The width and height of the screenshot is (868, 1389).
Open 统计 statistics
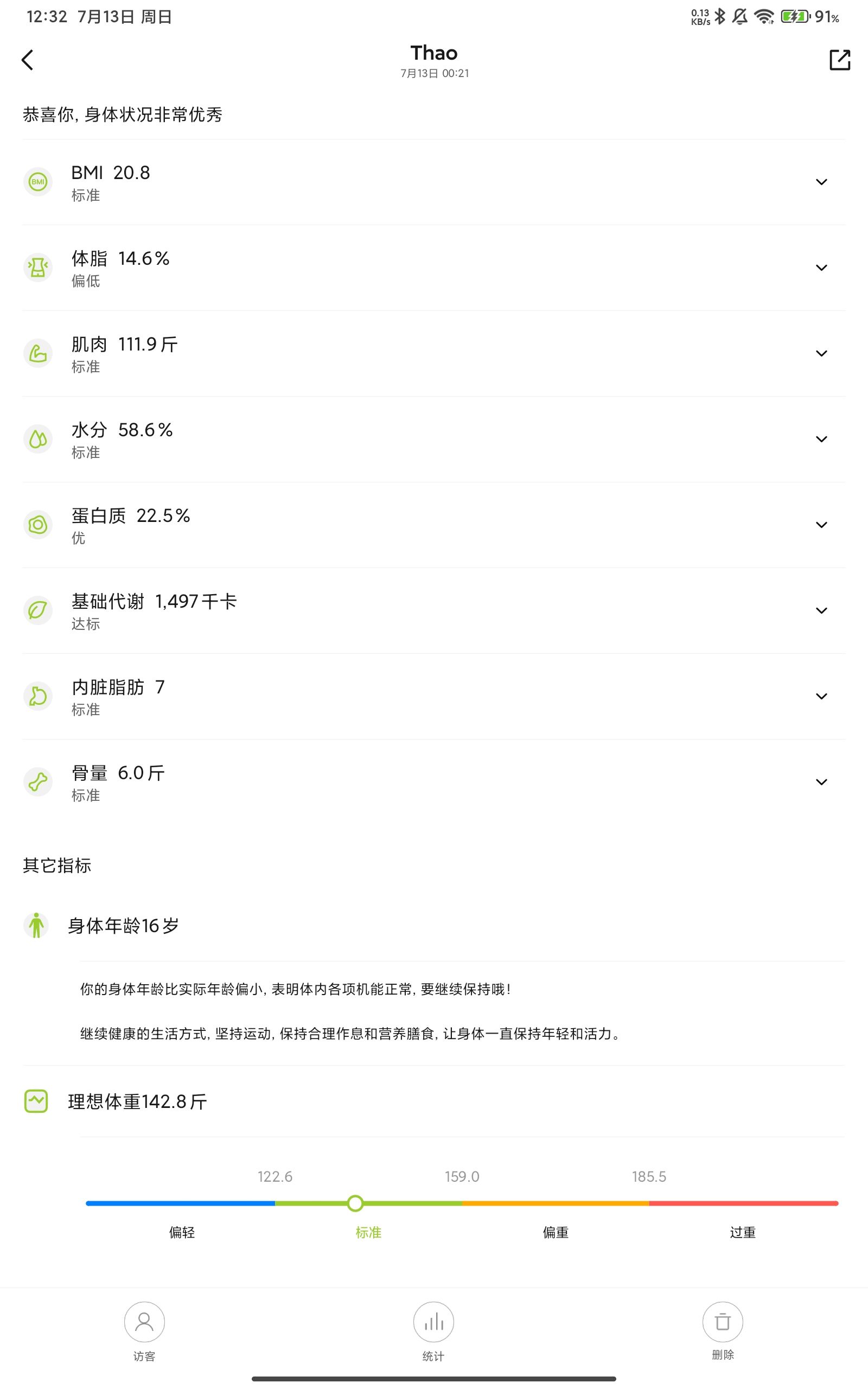point(433,1331)
